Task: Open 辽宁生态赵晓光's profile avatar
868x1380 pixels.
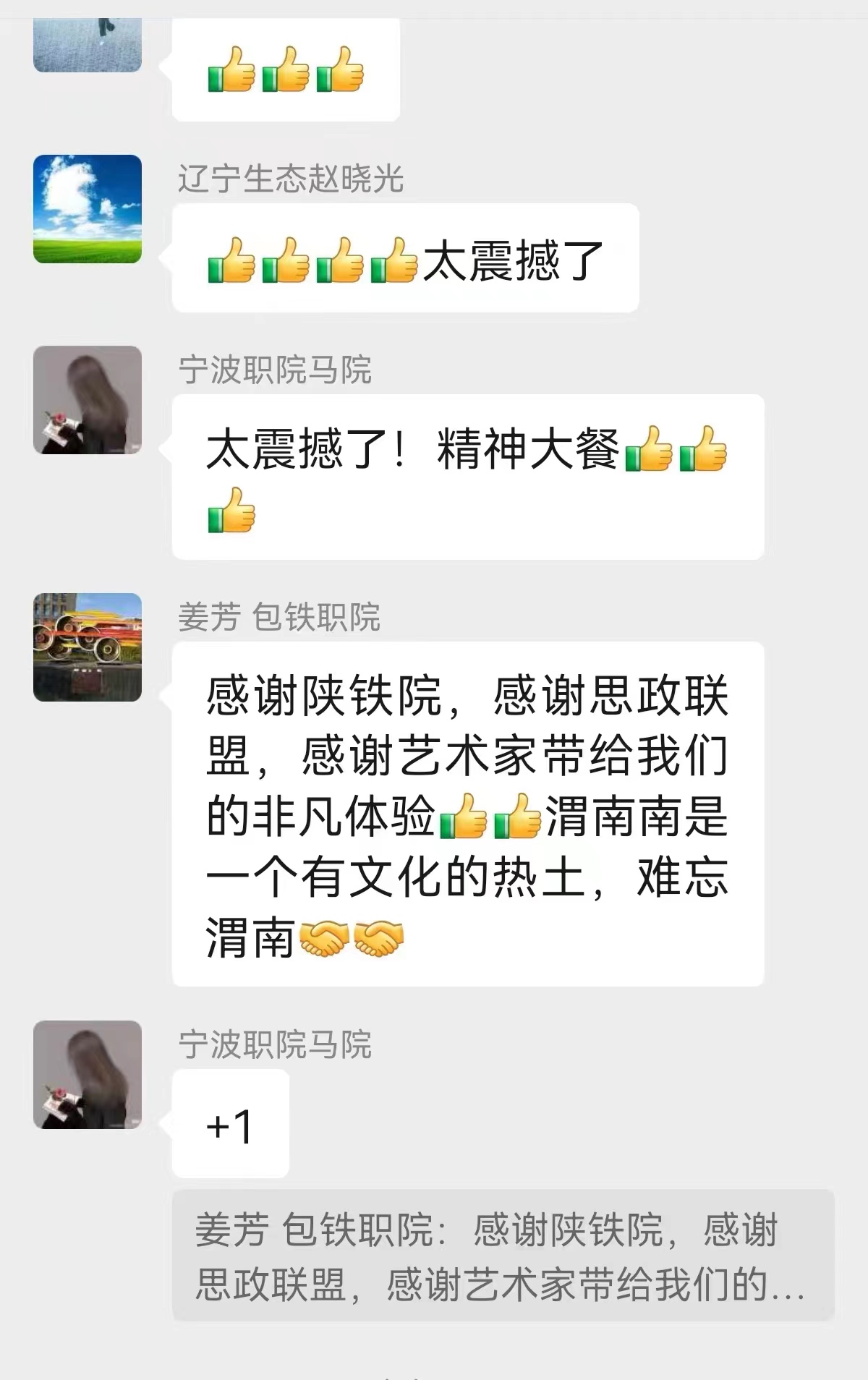Action: point(88,209)
